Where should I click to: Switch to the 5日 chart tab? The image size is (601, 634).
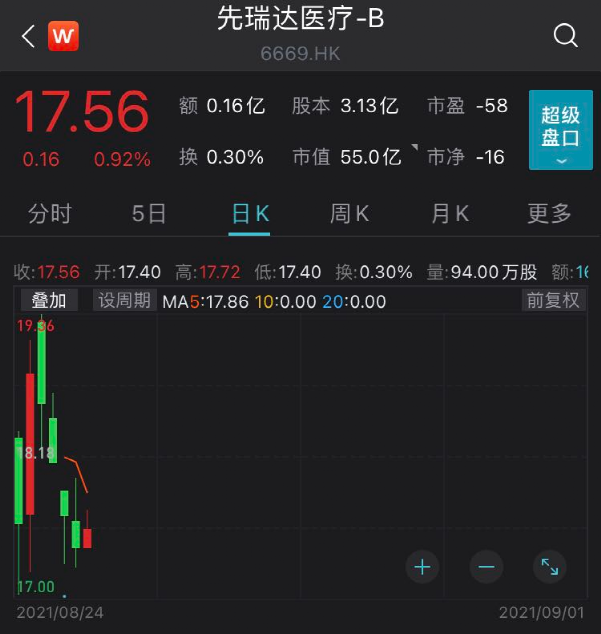(149, 213)
